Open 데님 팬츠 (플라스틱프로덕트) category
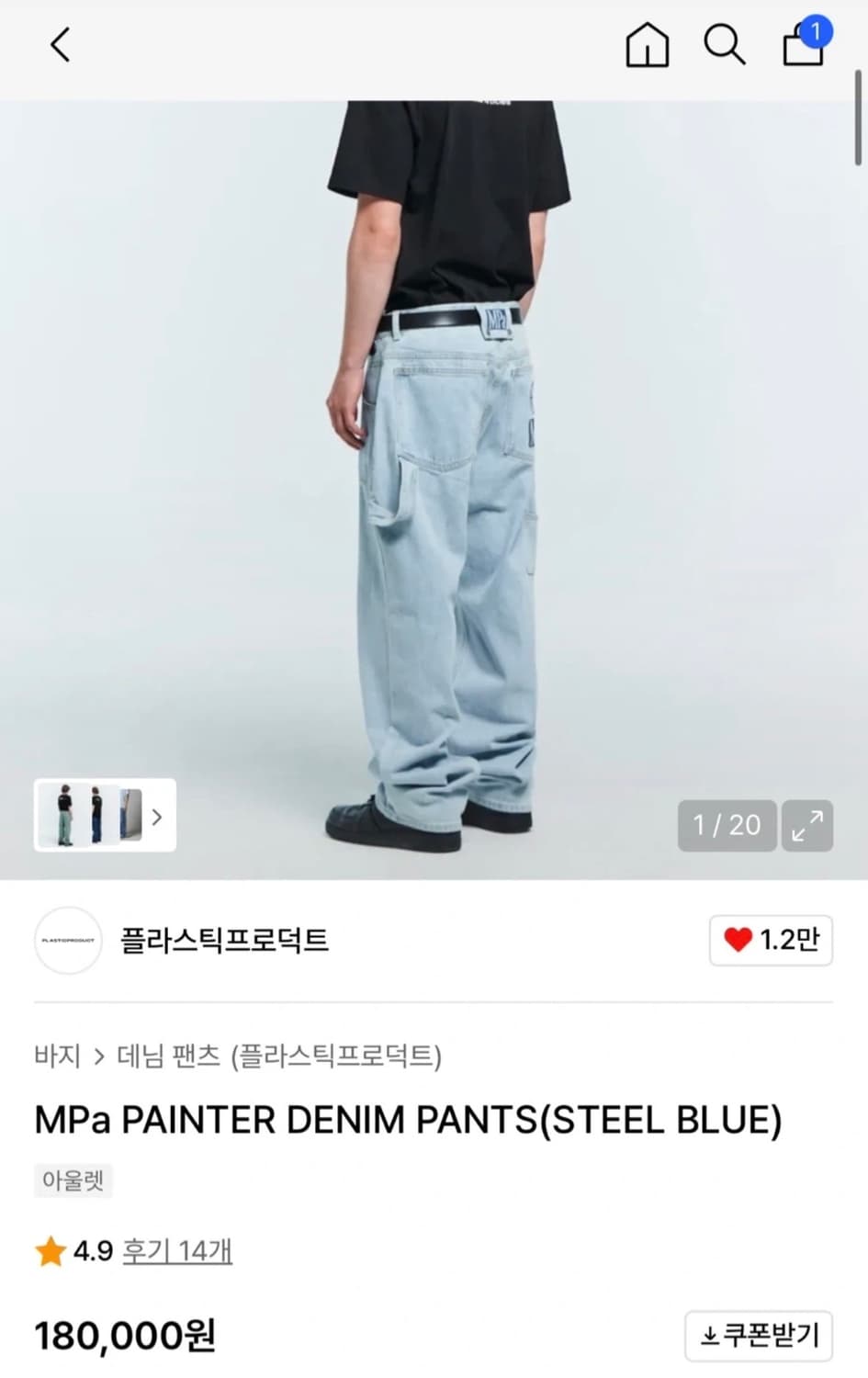 280,1058
